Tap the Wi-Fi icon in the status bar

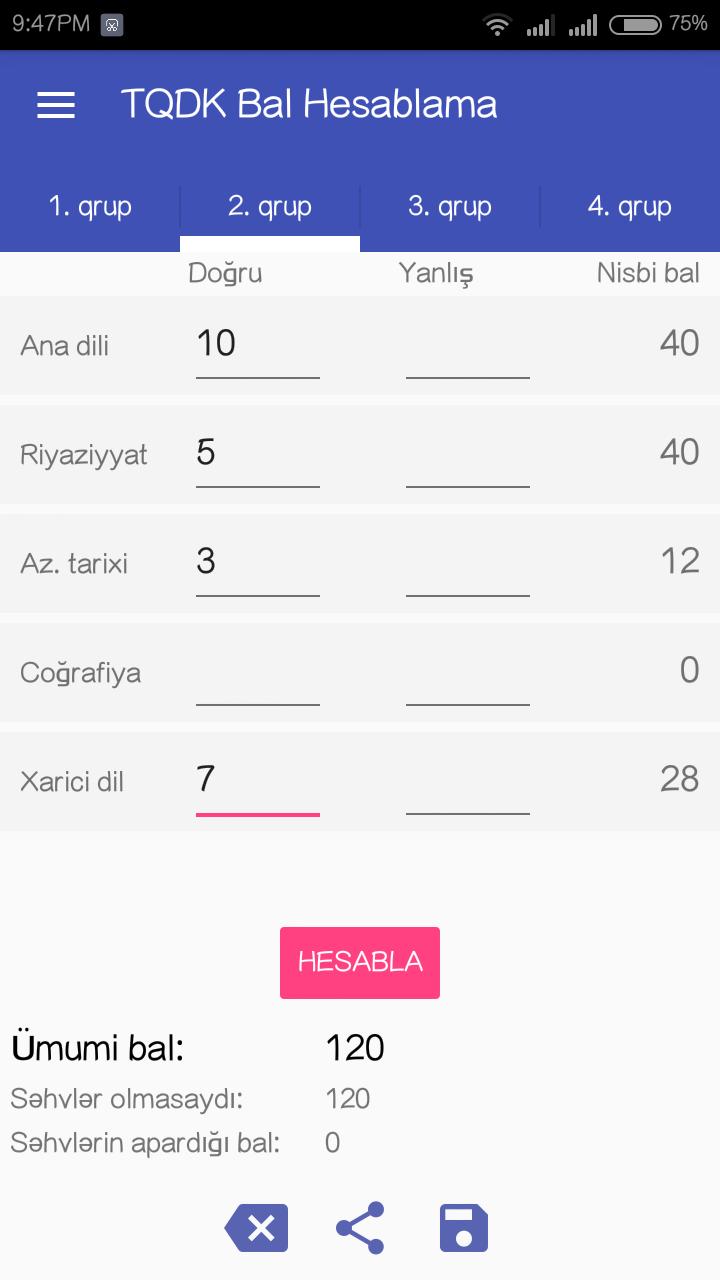[497, 26]
